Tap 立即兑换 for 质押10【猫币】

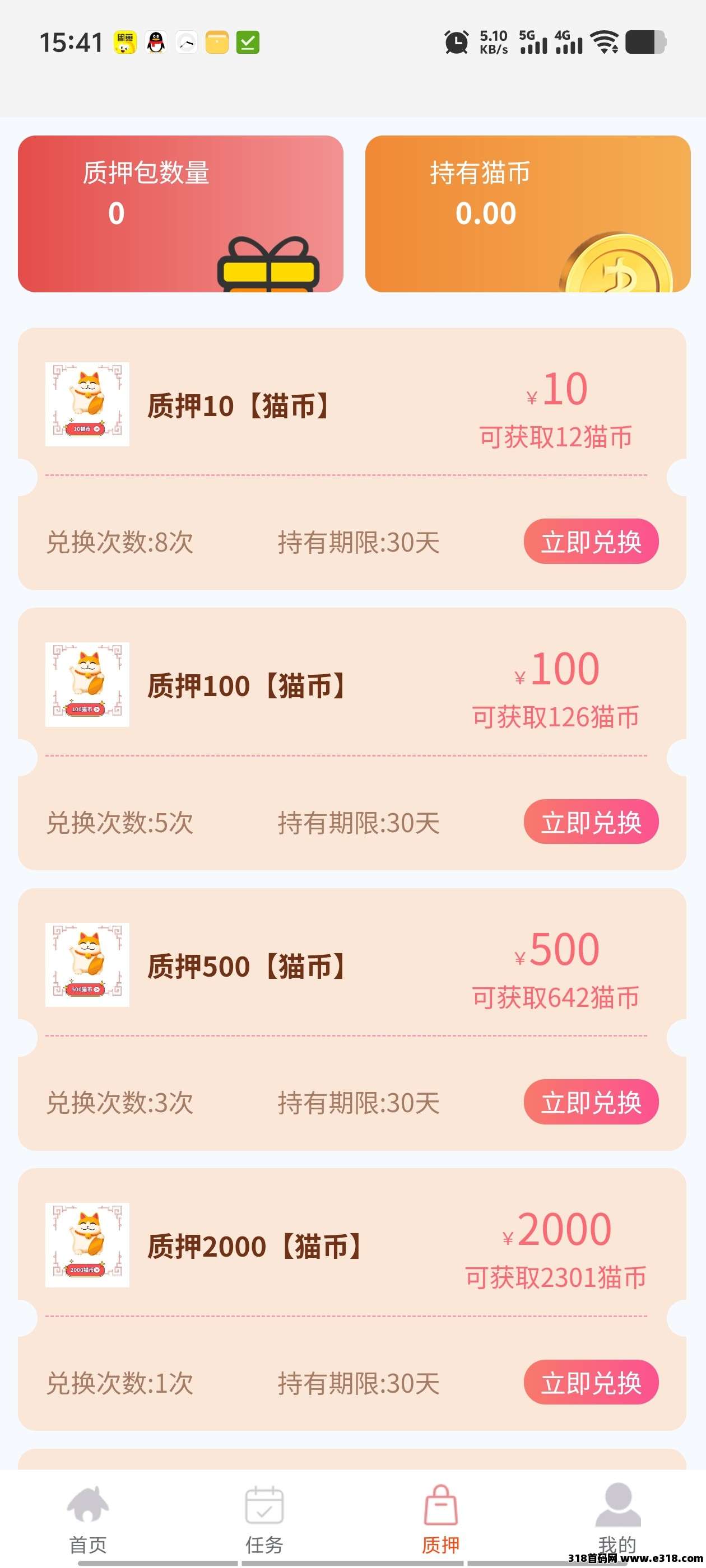pyautogui.click(x=590, y=541)
